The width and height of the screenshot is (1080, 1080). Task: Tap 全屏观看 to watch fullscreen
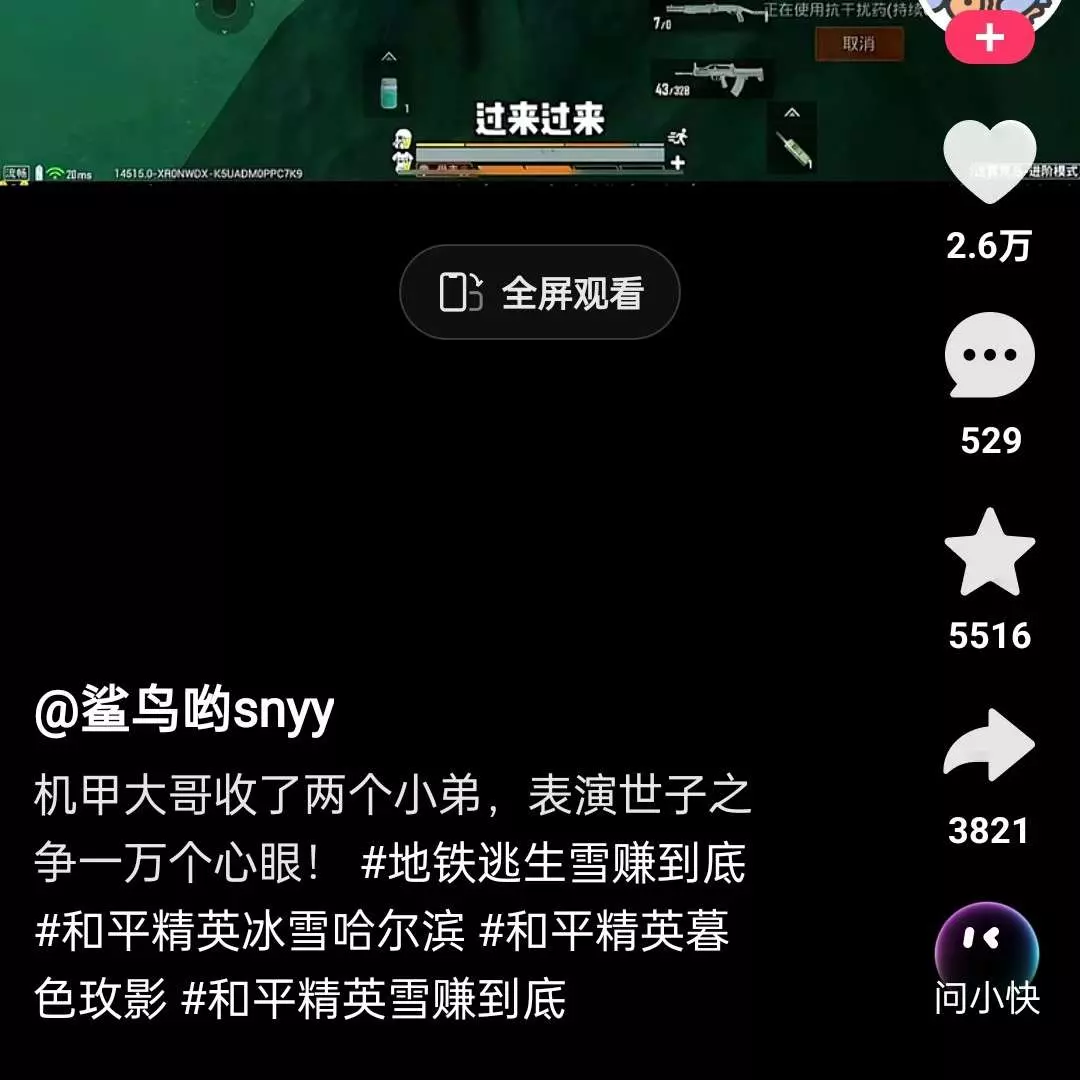pos(540,292)
